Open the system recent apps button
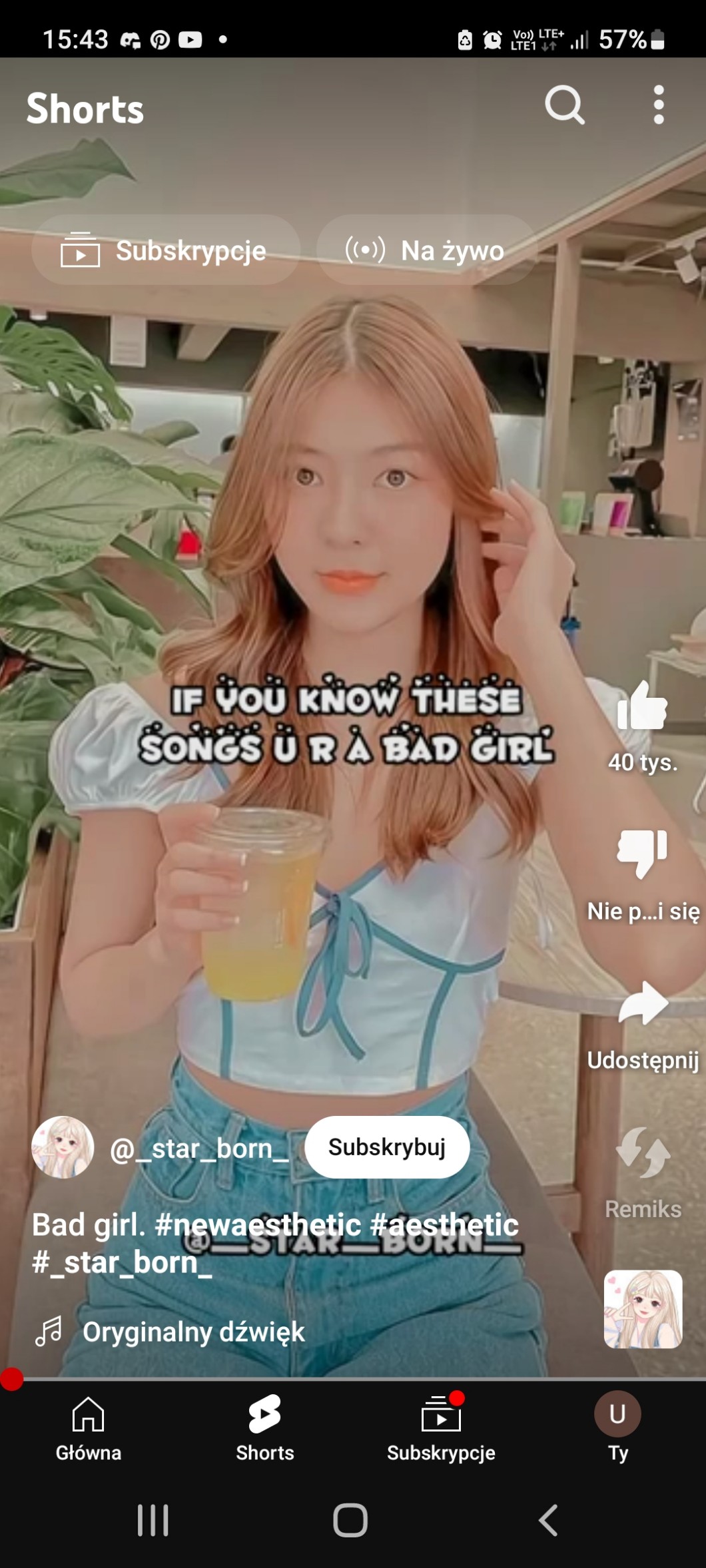 click(153, 1521)
